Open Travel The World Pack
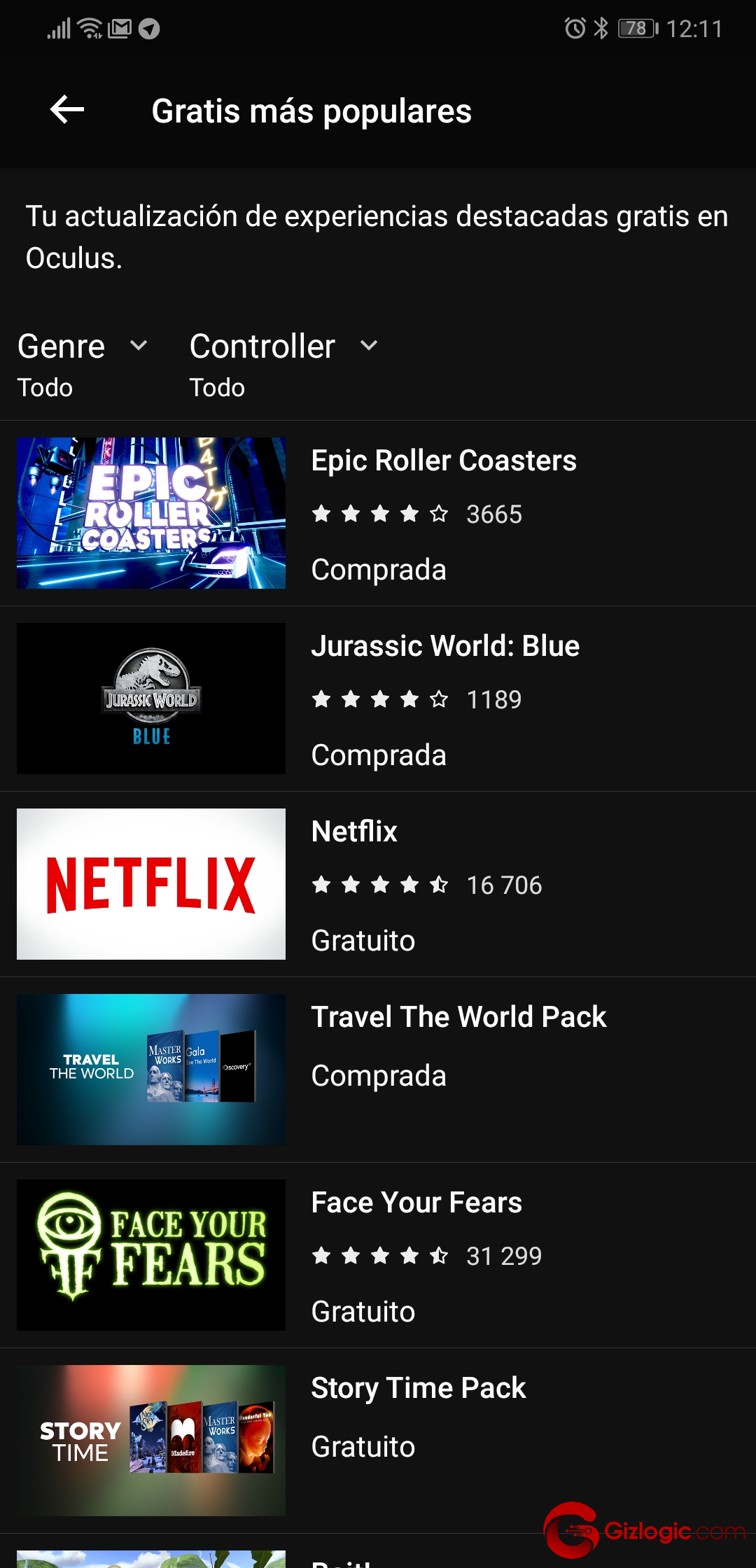 378,1070
